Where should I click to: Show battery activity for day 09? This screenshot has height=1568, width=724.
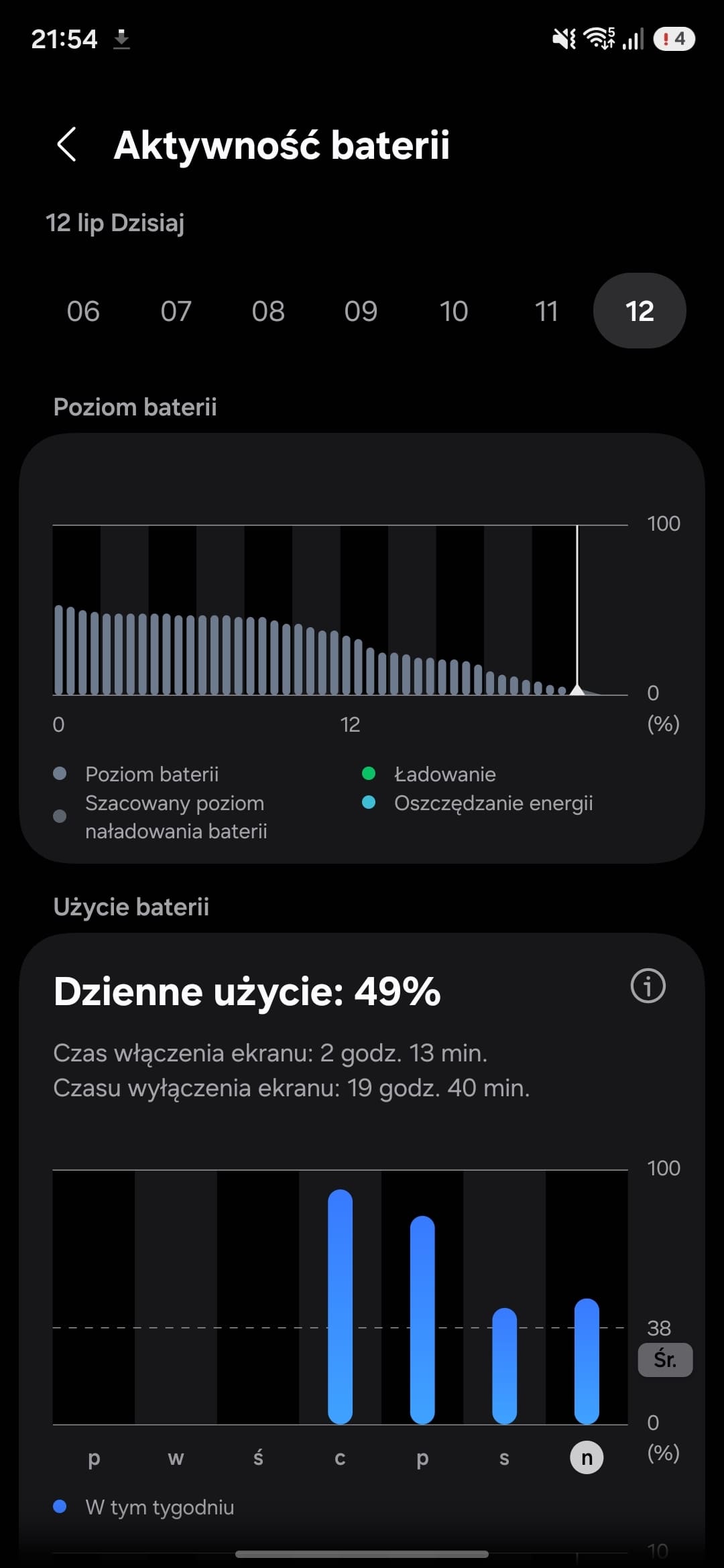tap(361, 311)
